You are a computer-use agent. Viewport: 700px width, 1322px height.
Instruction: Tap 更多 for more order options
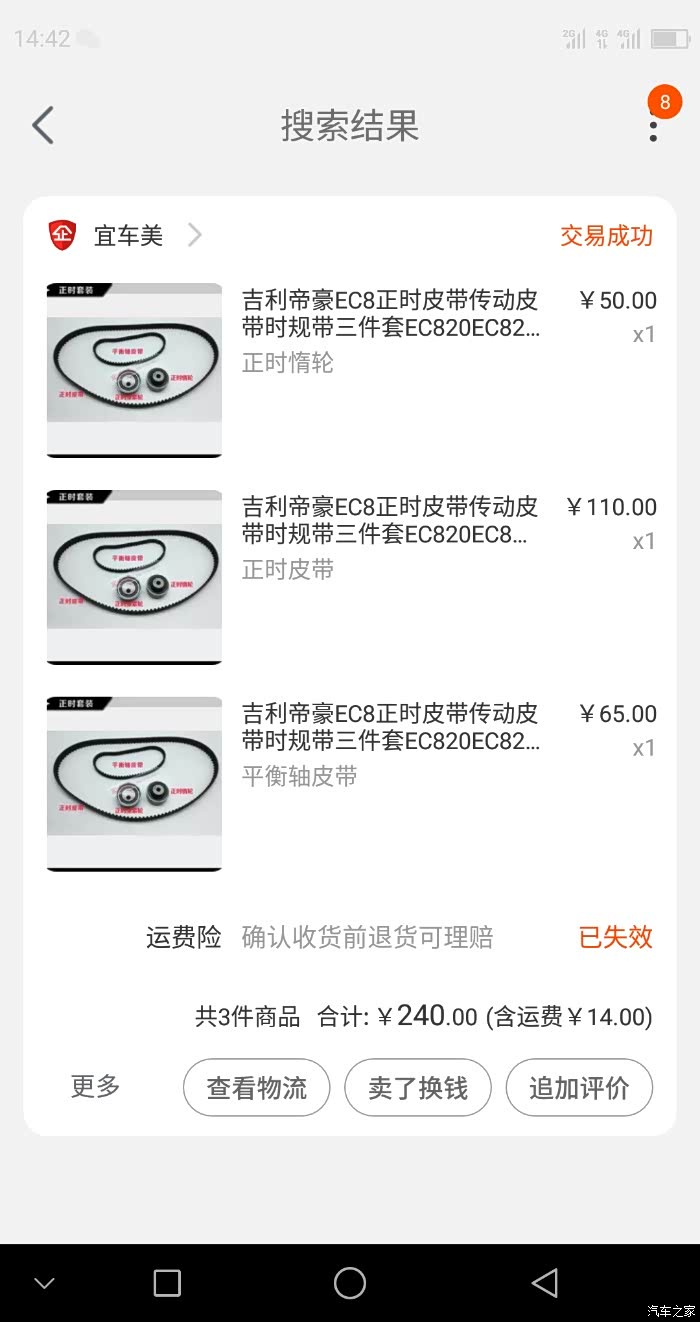coord(95,1086)
